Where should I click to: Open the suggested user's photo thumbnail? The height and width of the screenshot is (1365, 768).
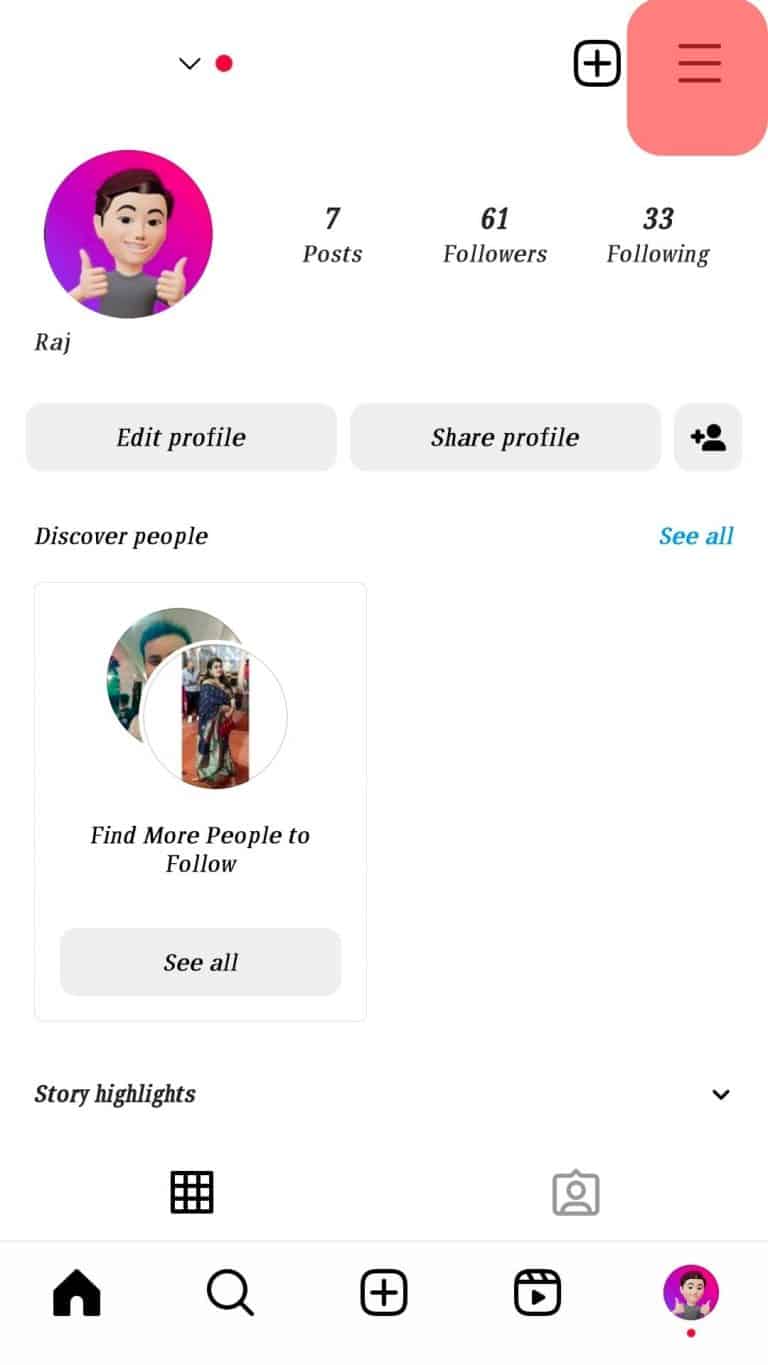pyautogui.click(x=216, y=717)
